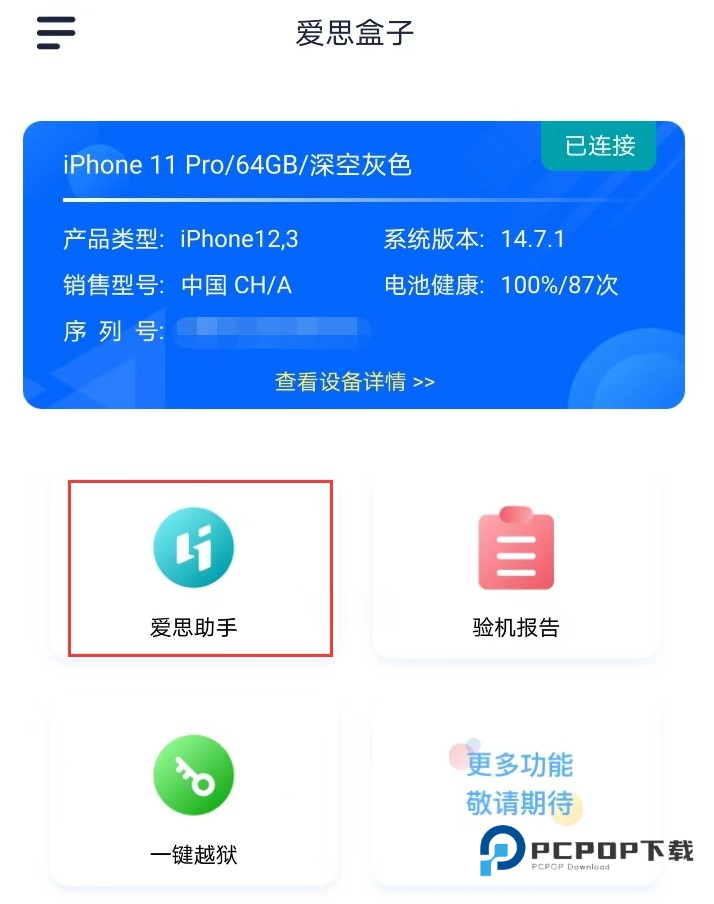Open the 验机报告 card

[515, 568]
